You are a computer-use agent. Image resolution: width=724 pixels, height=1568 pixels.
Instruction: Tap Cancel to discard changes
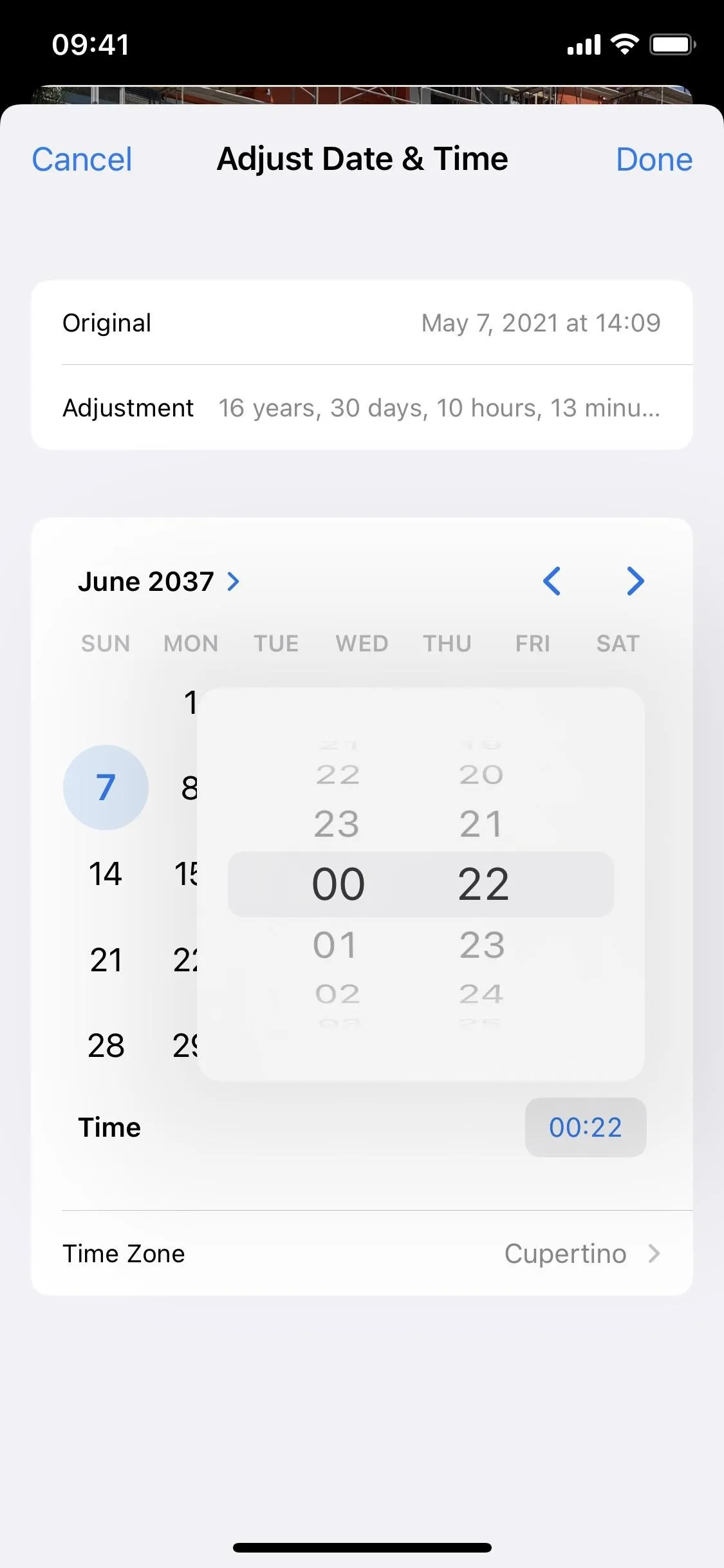pyautogui.click(x=82, y=160)
